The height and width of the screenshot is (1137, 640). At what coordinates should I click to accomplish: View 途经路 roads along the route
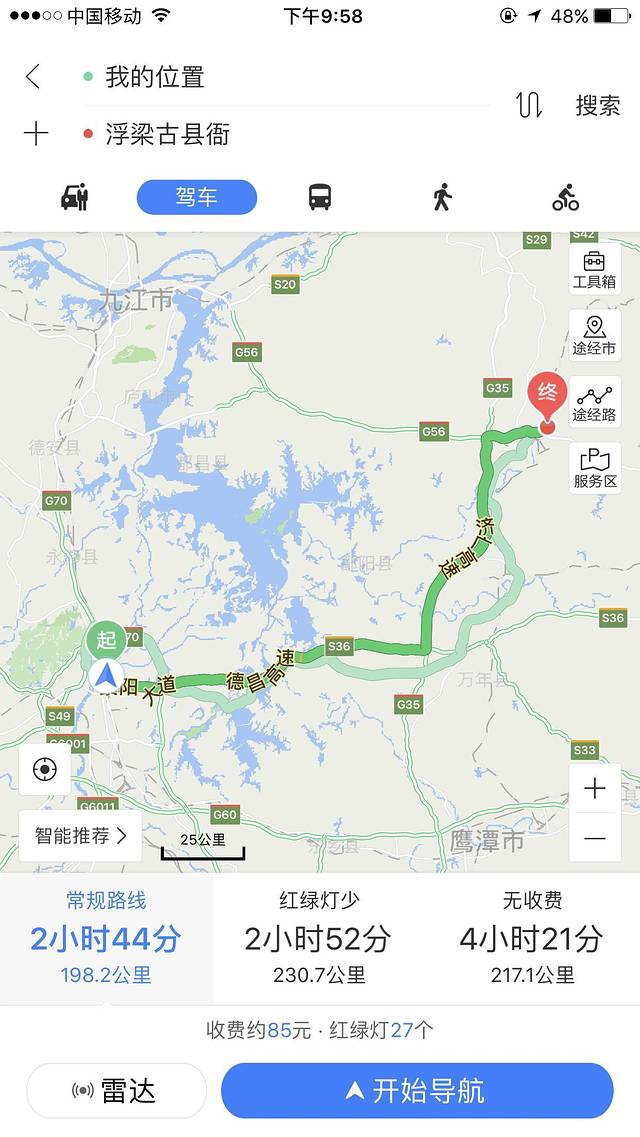pos(594,402)
